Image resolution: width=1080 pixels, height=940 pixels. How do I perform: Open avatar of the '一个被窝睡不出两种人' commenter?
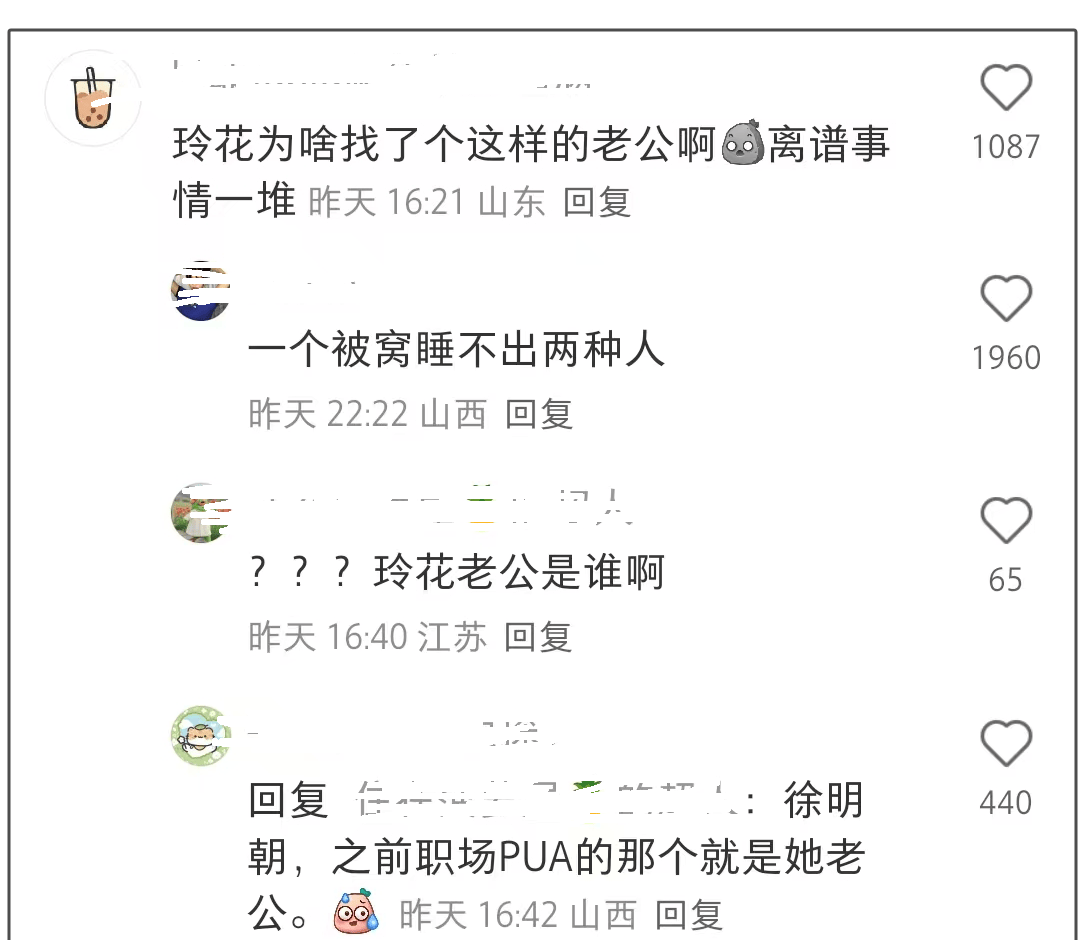point(201,292)
